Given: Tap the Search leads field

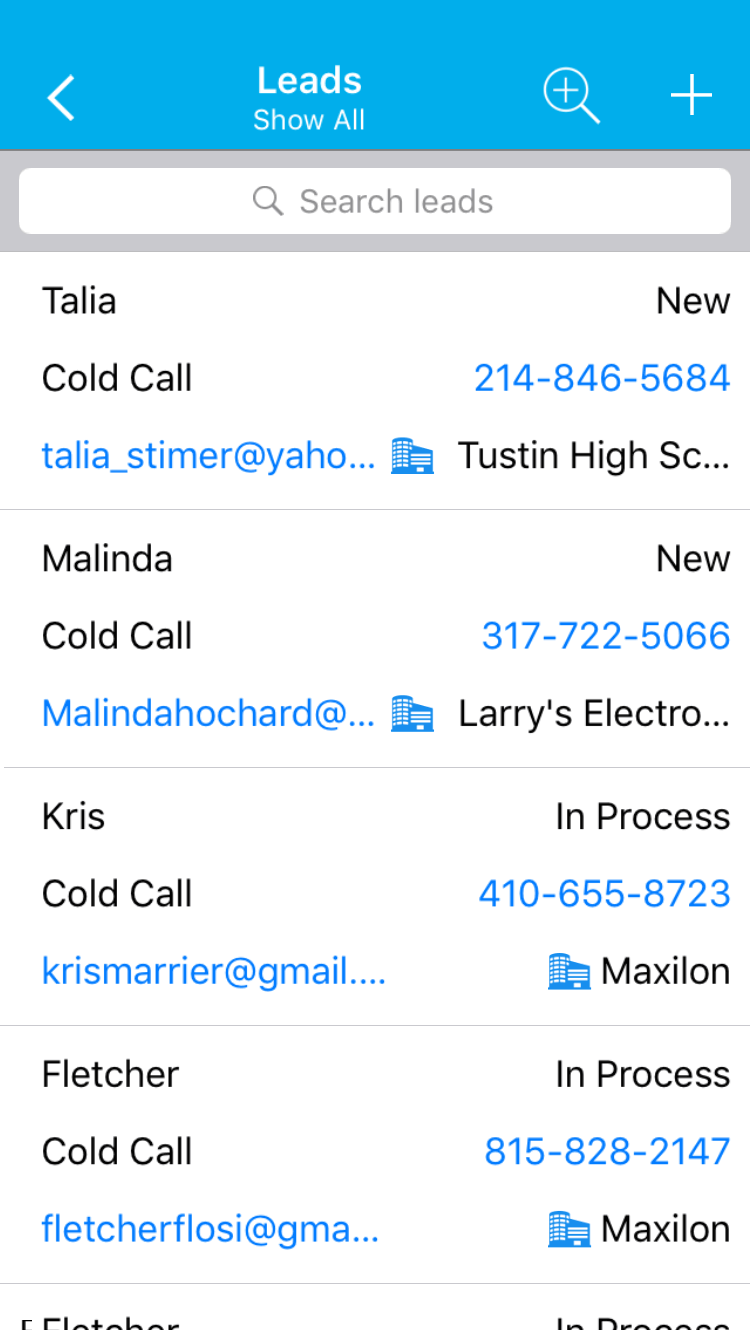Looking at the screenshot, I should [375, 201].
